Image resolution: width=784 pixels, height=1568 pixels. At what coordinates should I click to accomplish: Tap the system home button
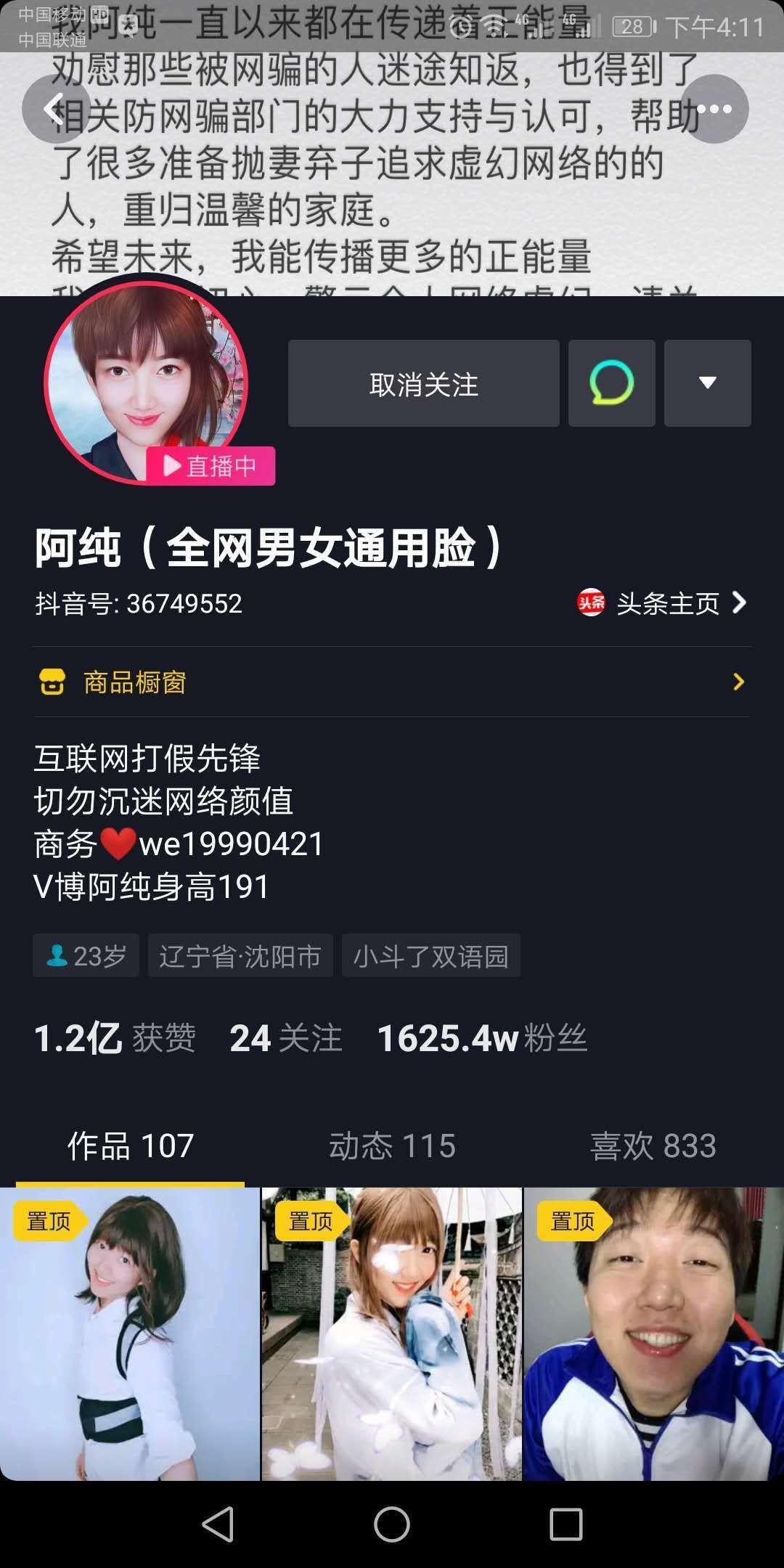coord(392,1524)
